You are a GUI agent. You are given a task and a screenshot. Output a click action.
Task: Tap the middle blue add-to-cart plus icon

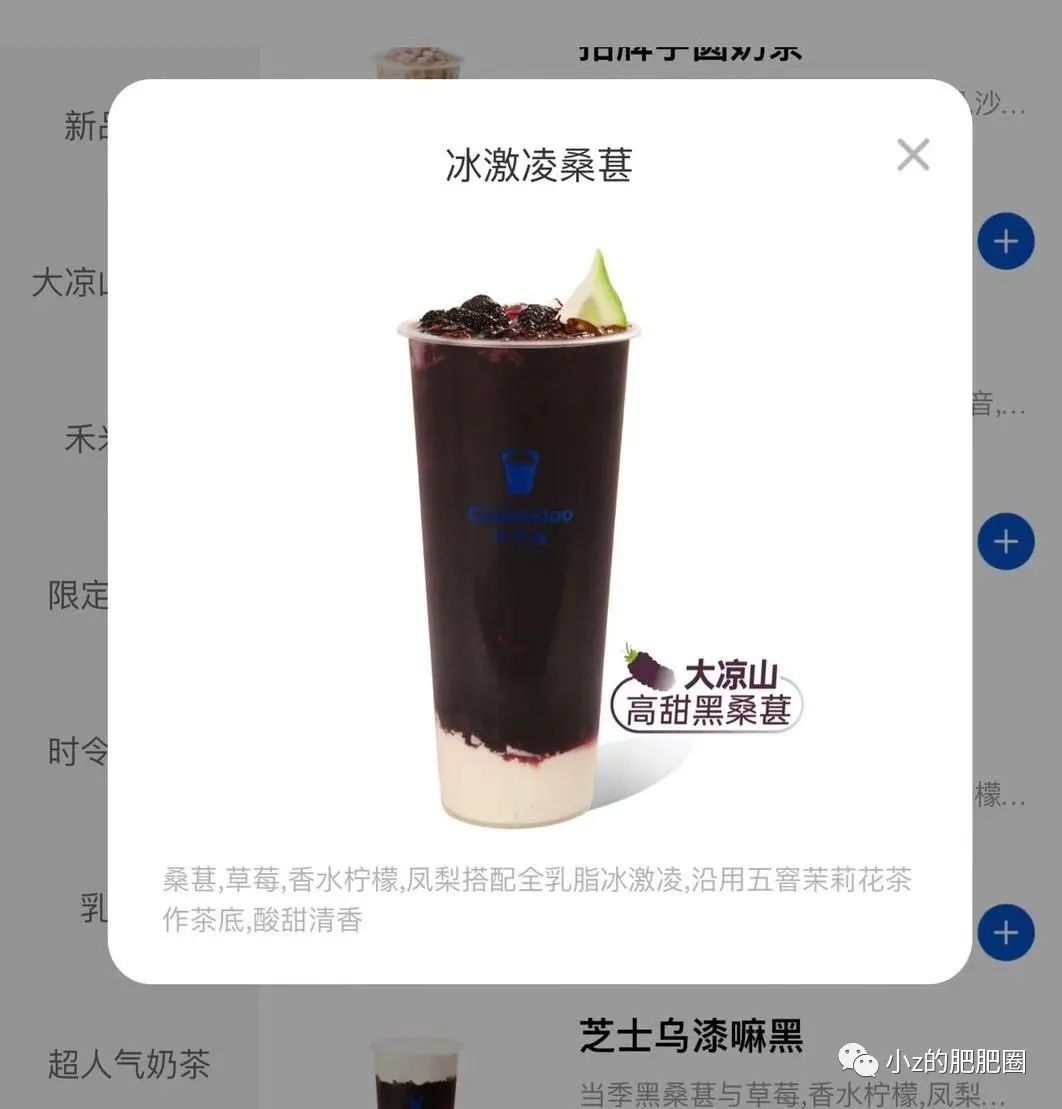coord(1004,541)
